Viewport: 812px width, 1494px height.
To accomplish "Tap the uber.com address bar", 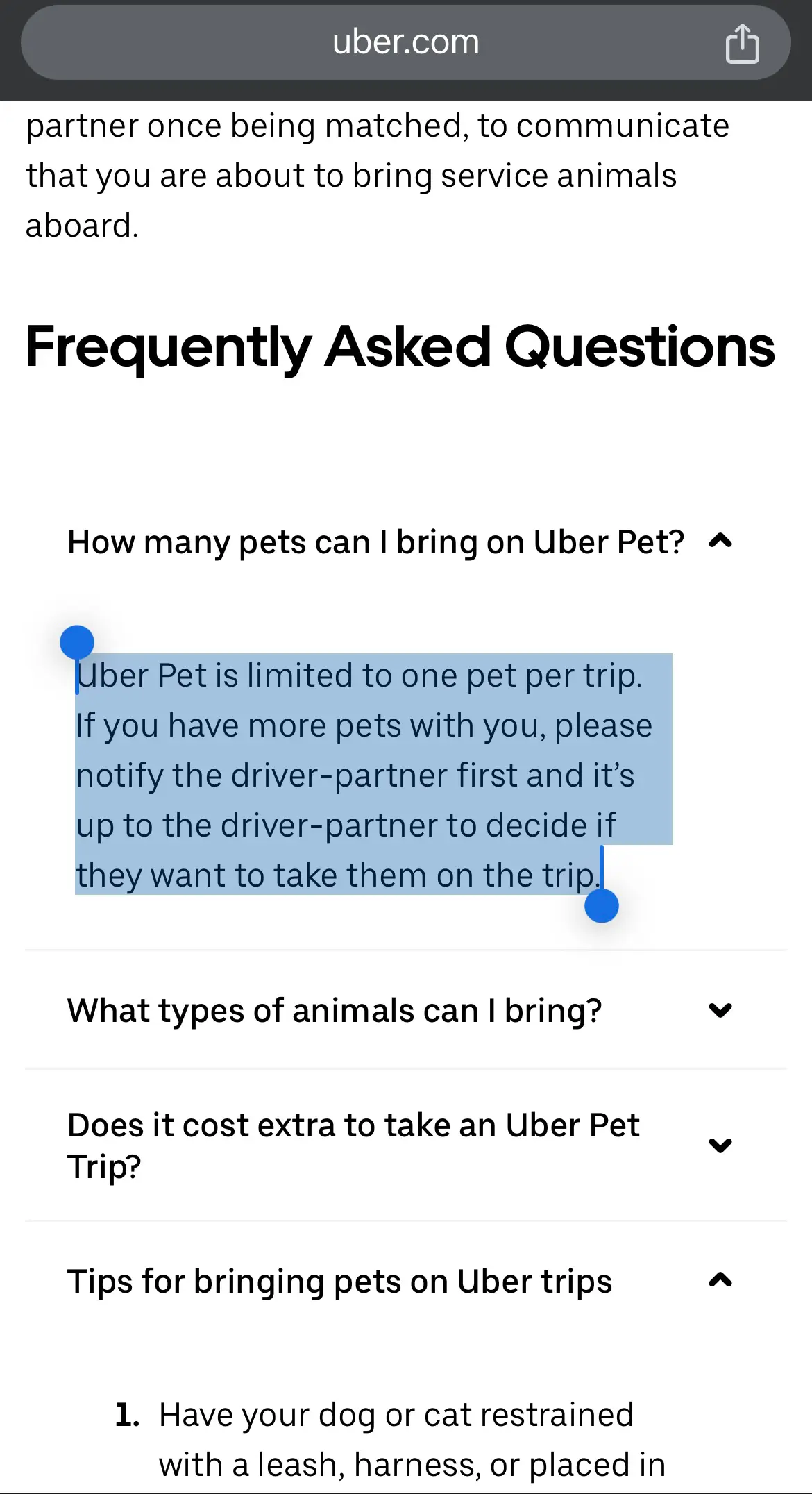I will point(406,42).
